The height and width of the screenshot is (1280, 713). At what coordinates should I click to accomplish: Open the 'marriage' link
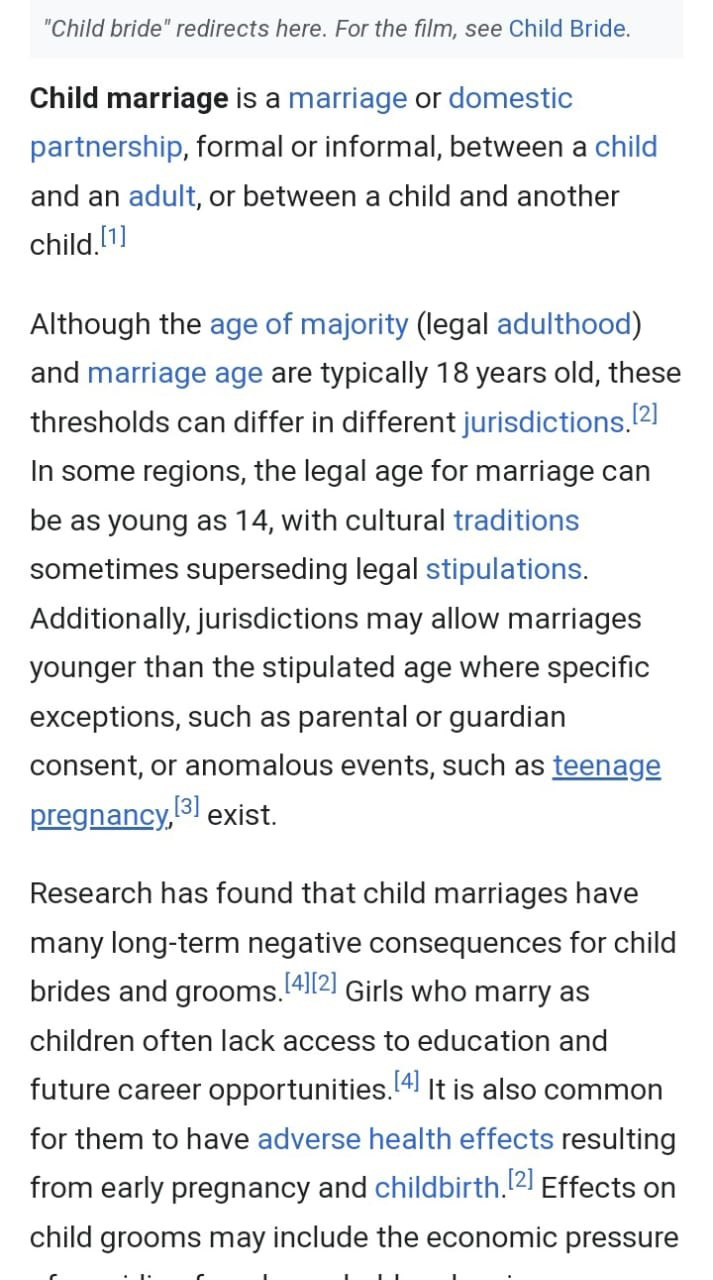click(348, 98)
